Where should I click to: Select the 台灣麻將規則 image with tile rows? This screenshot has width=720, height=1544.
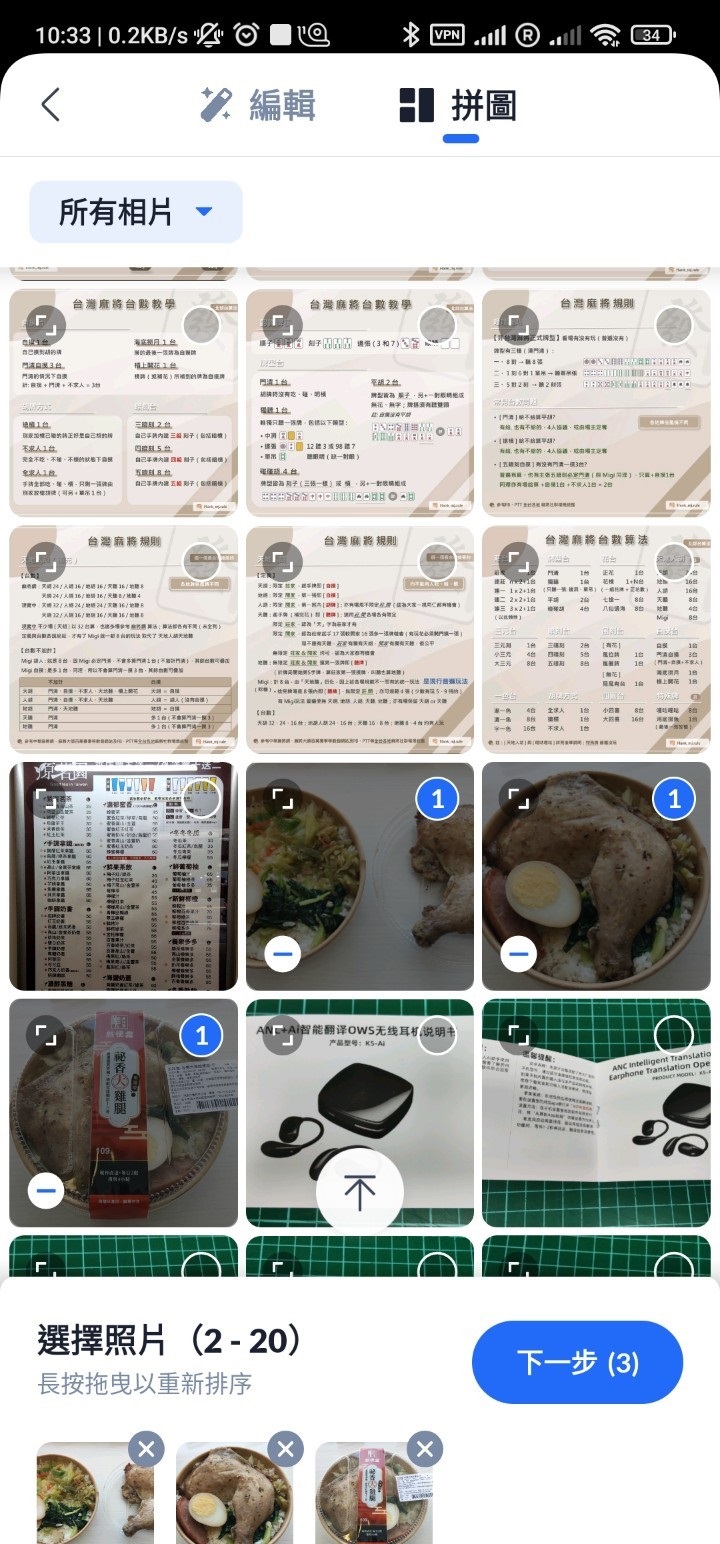673,325
